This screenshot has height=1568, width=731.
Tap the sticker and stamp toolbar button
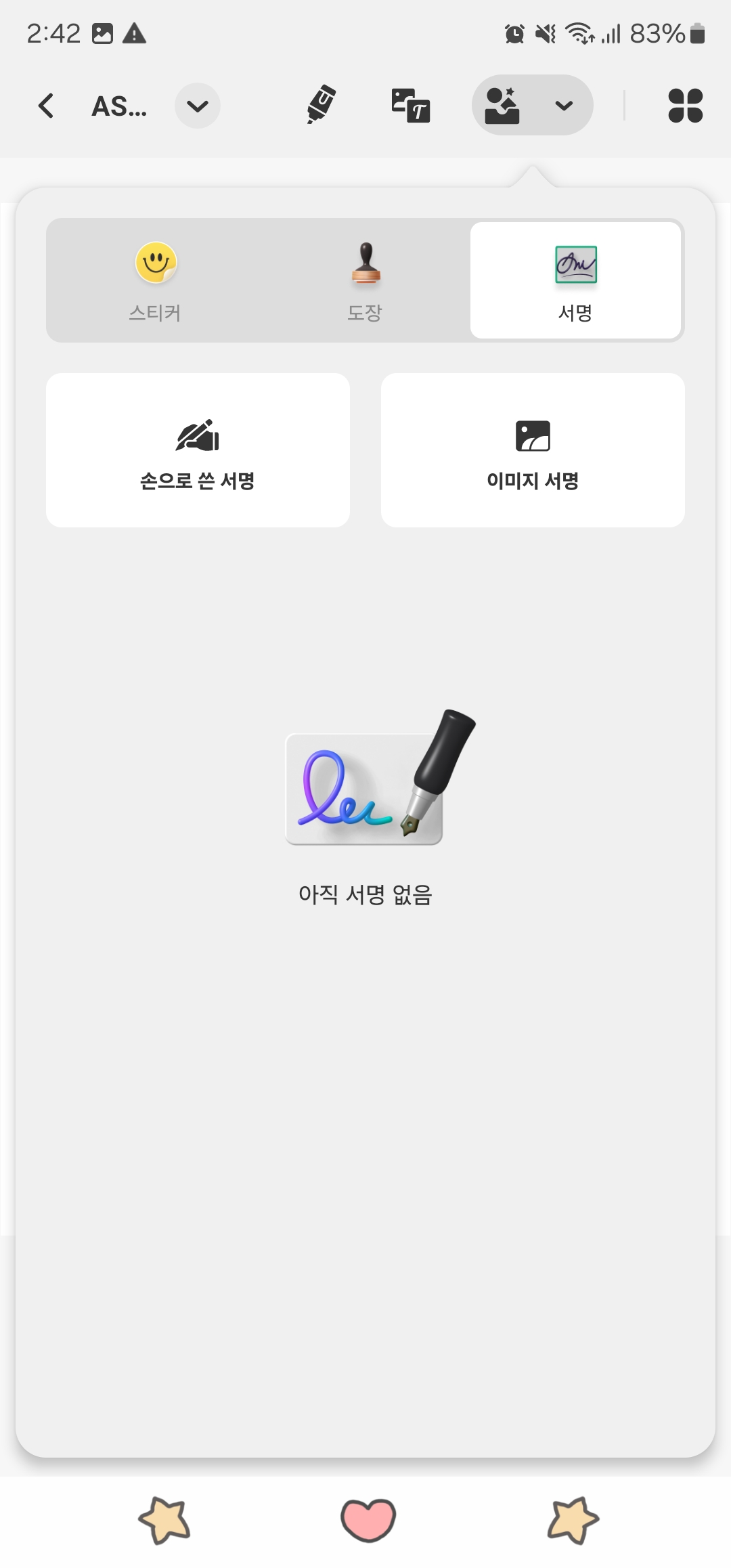(503, 106)
